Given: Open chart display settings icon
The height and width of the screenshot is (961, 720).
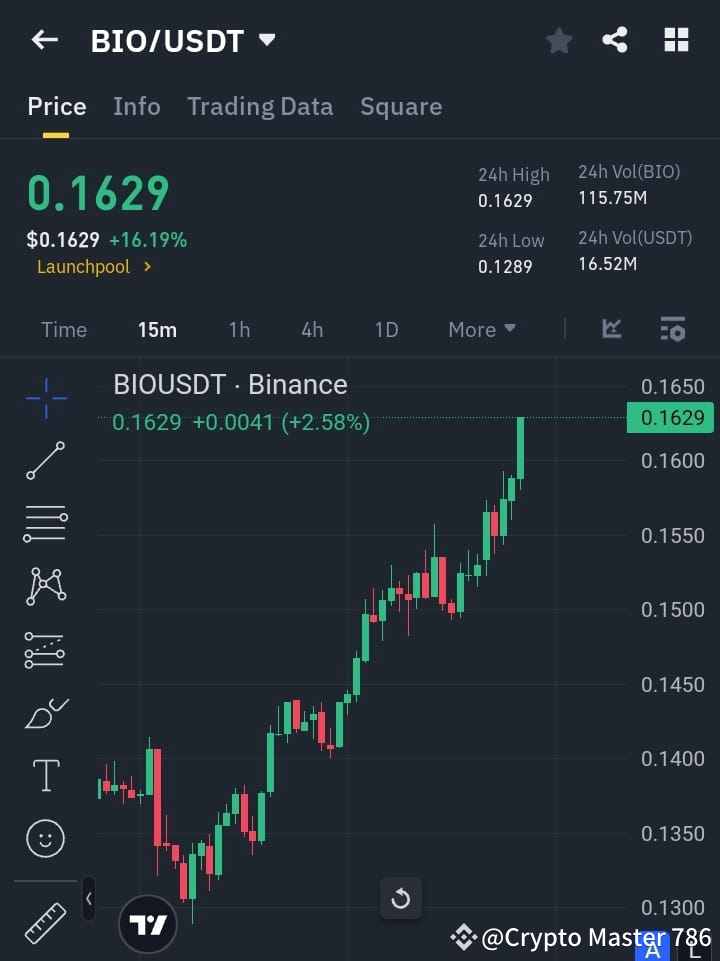Looking at the screenshot, I should [672, 329].
